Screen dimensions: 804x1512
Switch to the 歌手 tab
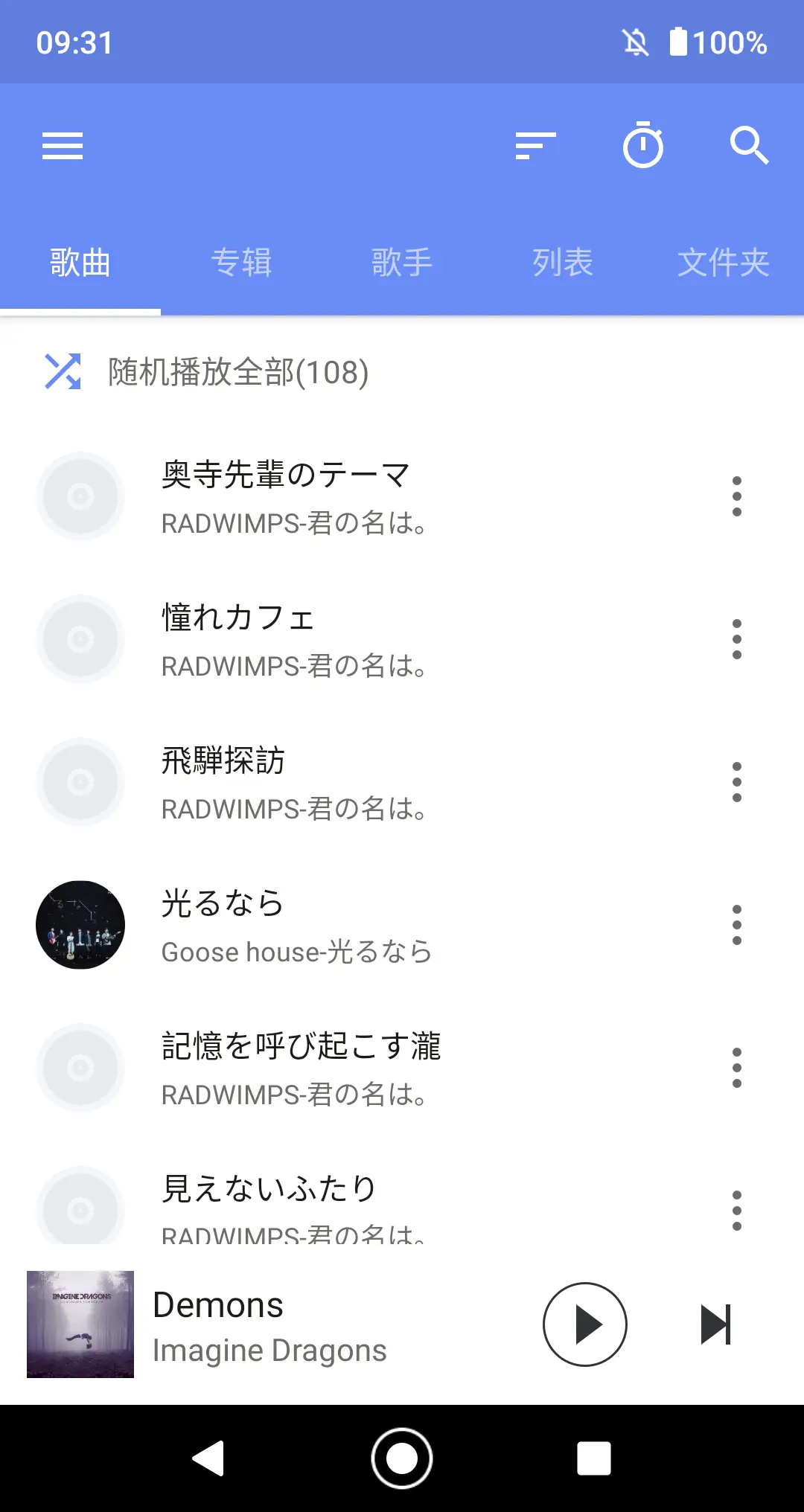tap(402, 263)
